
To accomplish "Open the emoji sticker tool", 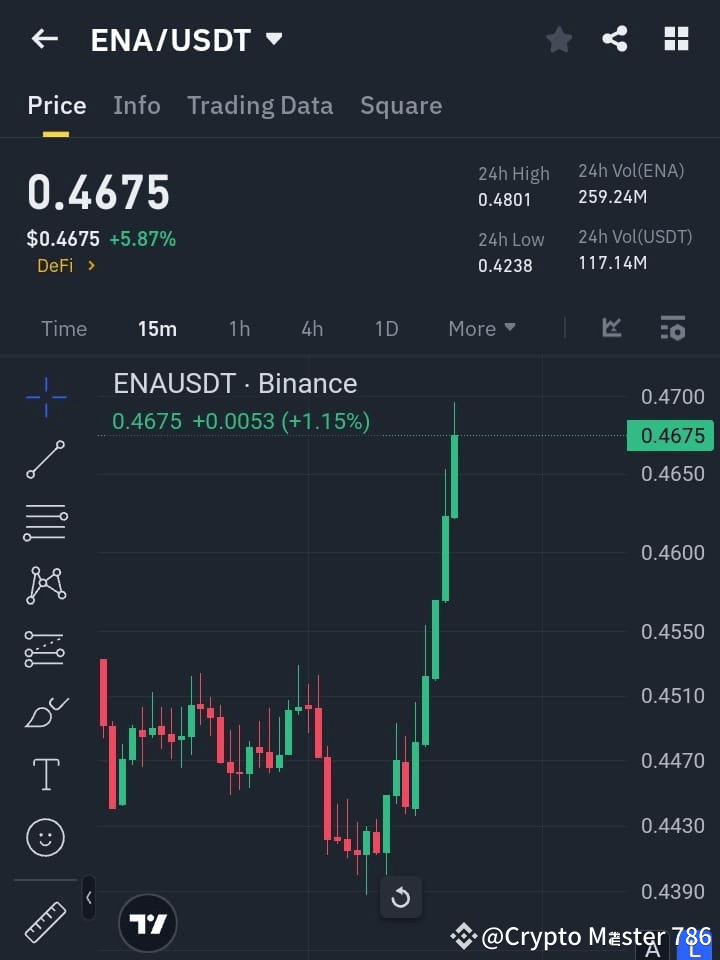I will coord(45,837).
